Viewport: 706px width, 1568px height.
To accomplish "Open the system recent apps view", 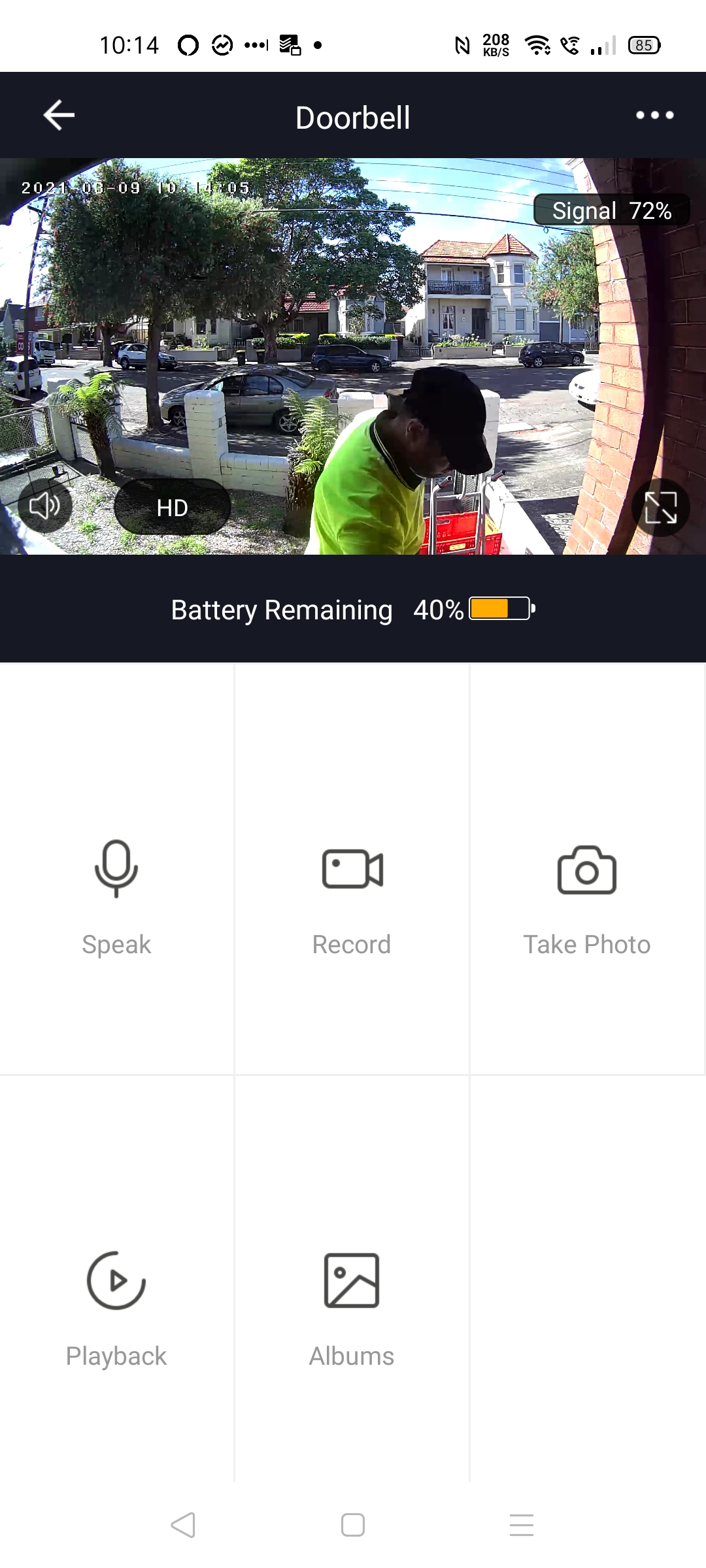I will (x=522, y=1525).
